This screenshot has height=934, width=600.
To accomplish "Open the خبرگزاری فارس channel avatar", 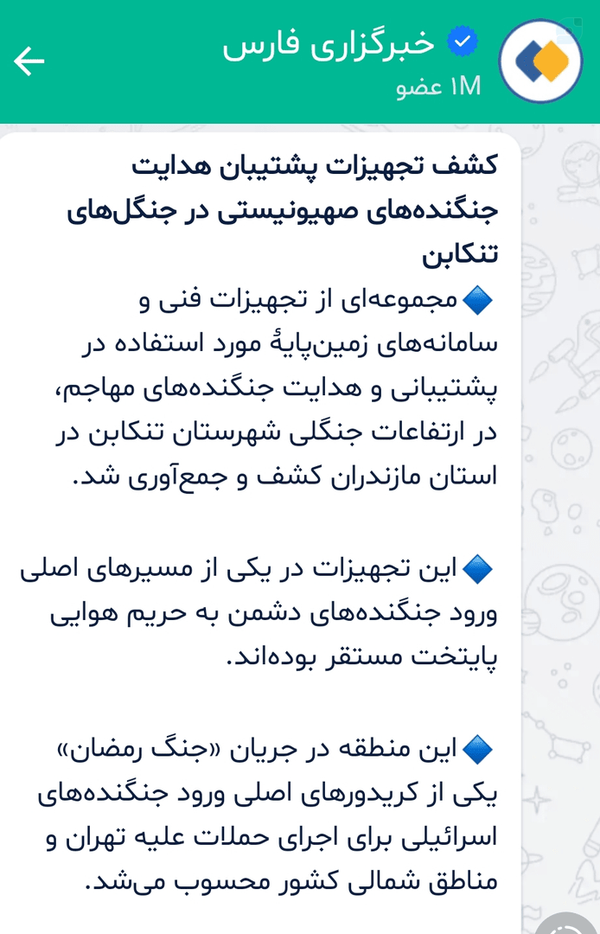I will pyautogui.click(x=540, y=61).
